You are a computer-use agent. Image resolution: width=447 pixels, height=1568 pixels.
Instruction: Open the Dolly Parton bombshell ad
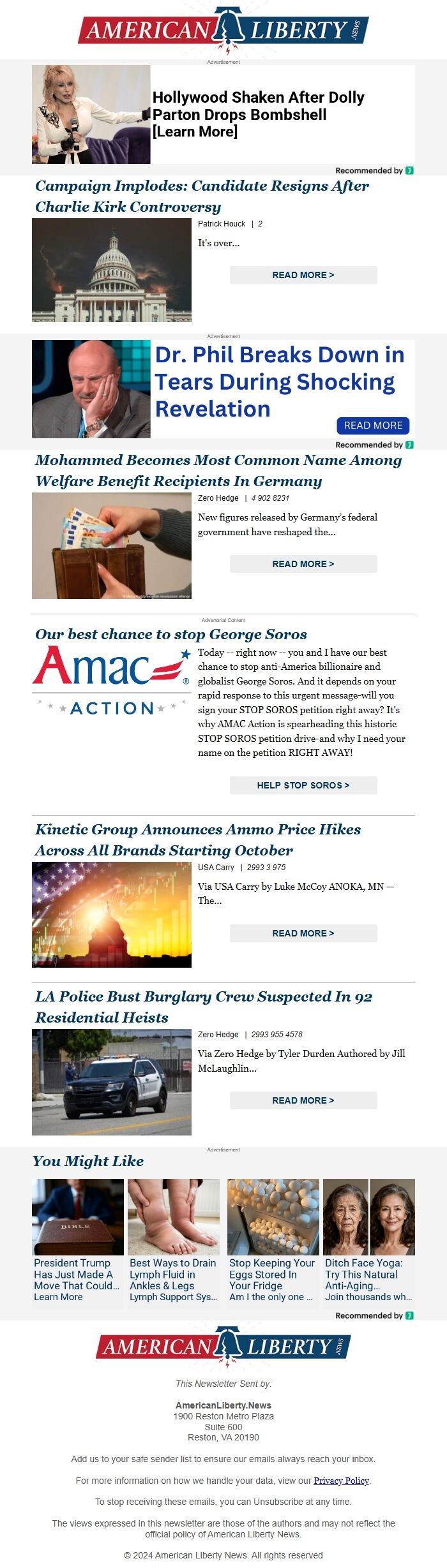(x=258, y=114)
